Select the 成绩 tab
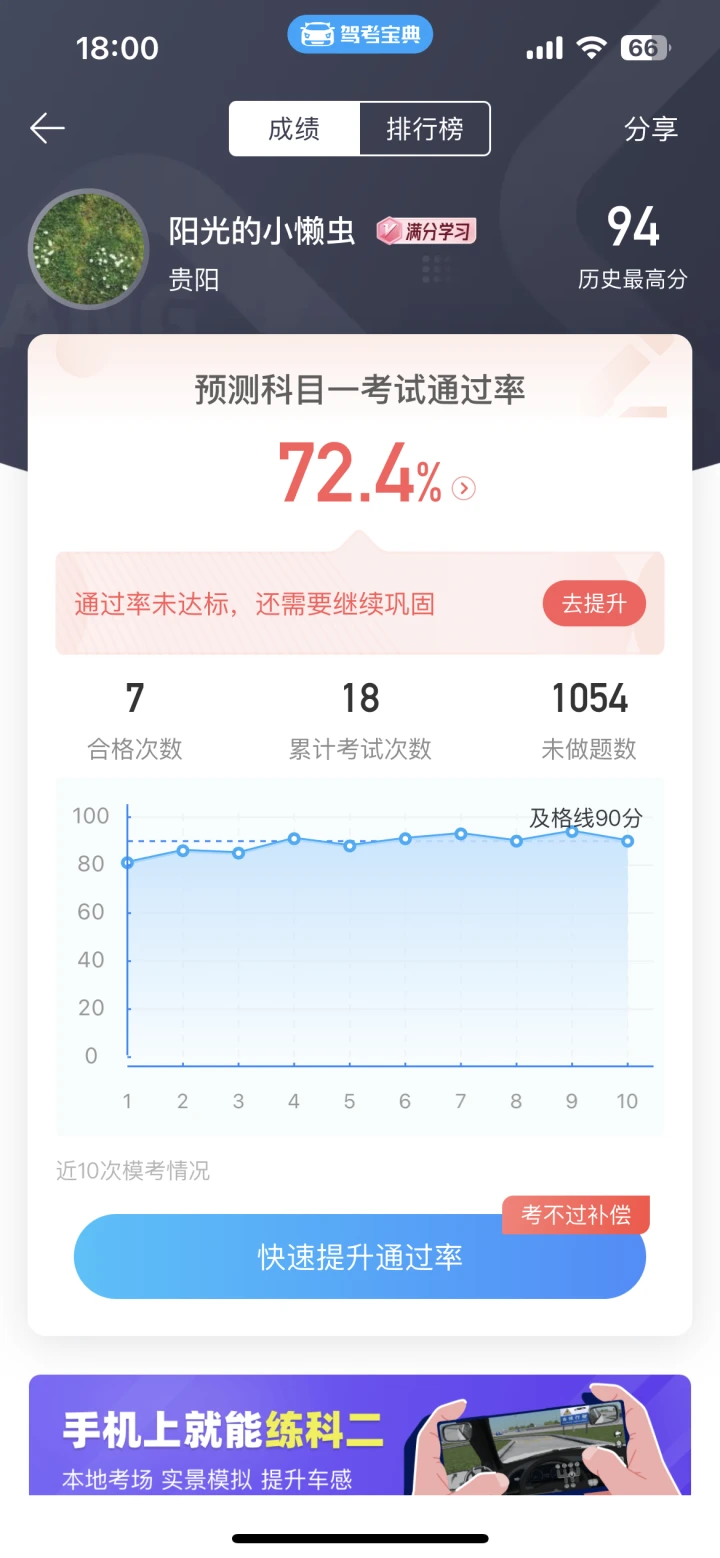 pos(294,129)
